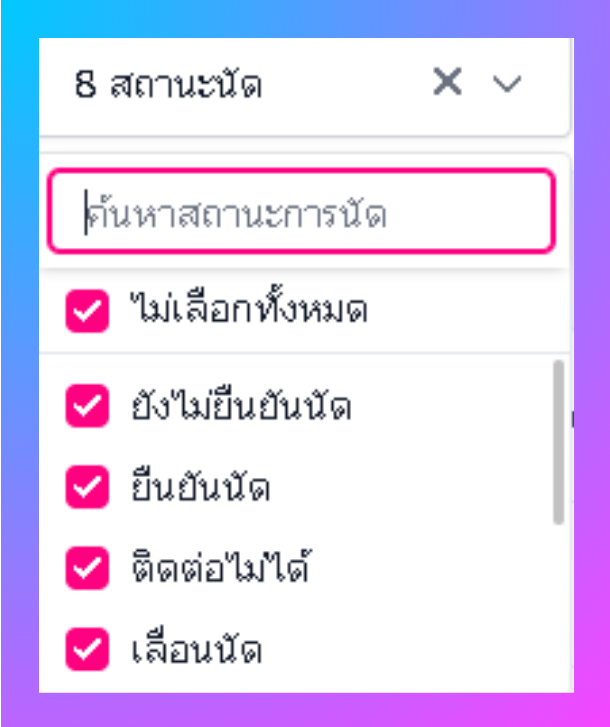Screen dimensions: 610x727
Task: Collapse the status dropdown chevron
Action: click(508, 85)
